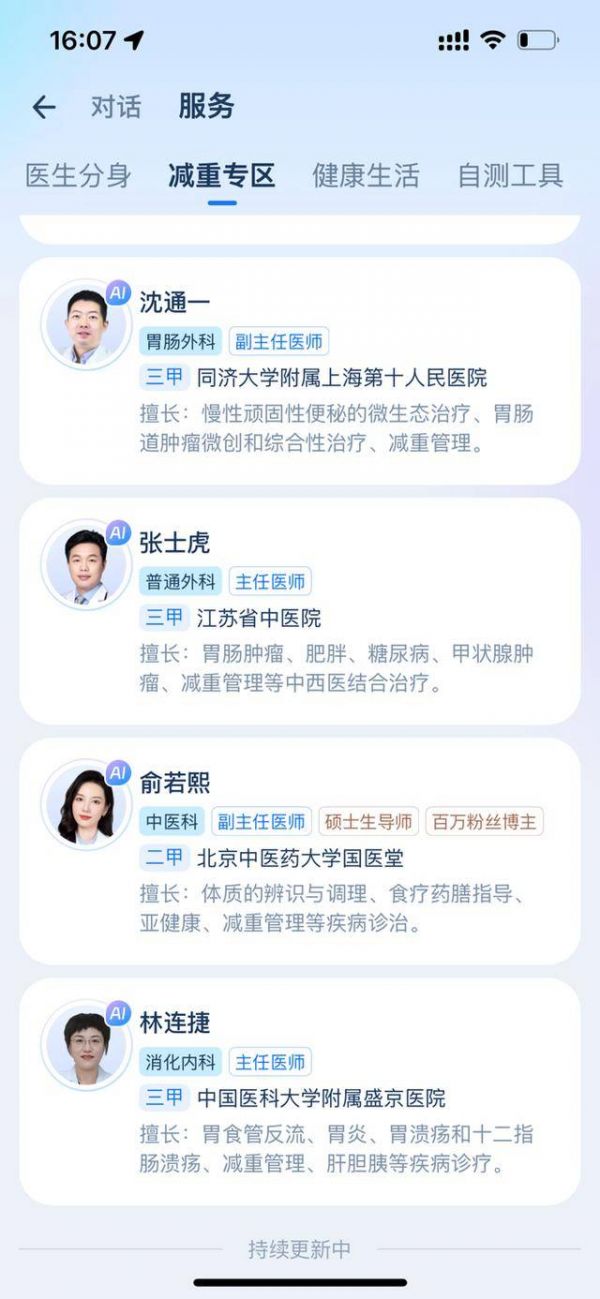Screen dimensions: 600x1299
Task: Open doctor 林连捷's card
Action: (300, 1091)
